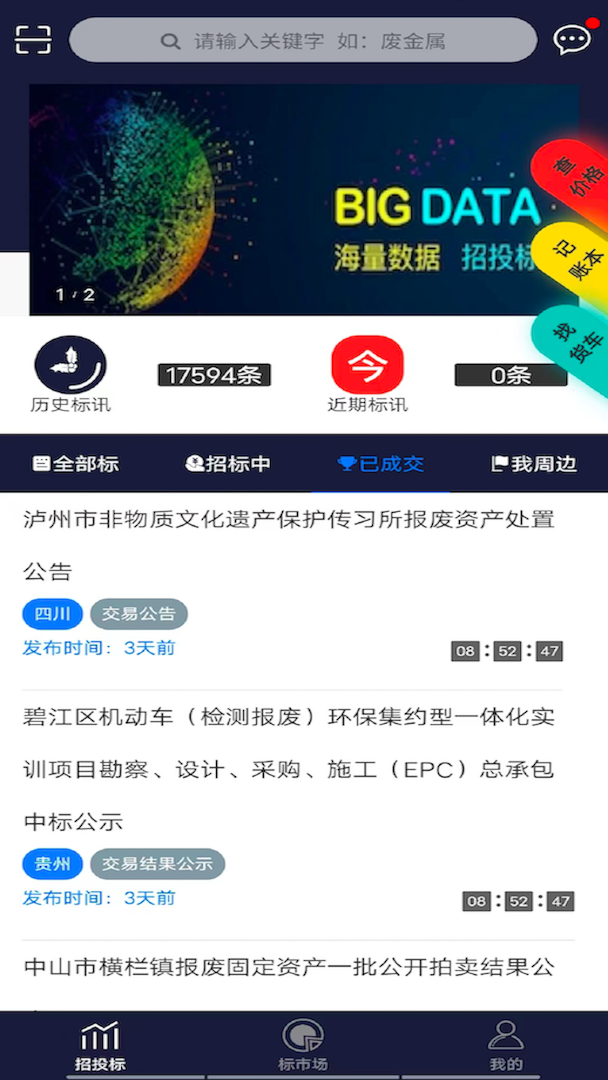608x1080 pixels.
Task: Go to the 我的 profile tab
Action: [506, 1046]
